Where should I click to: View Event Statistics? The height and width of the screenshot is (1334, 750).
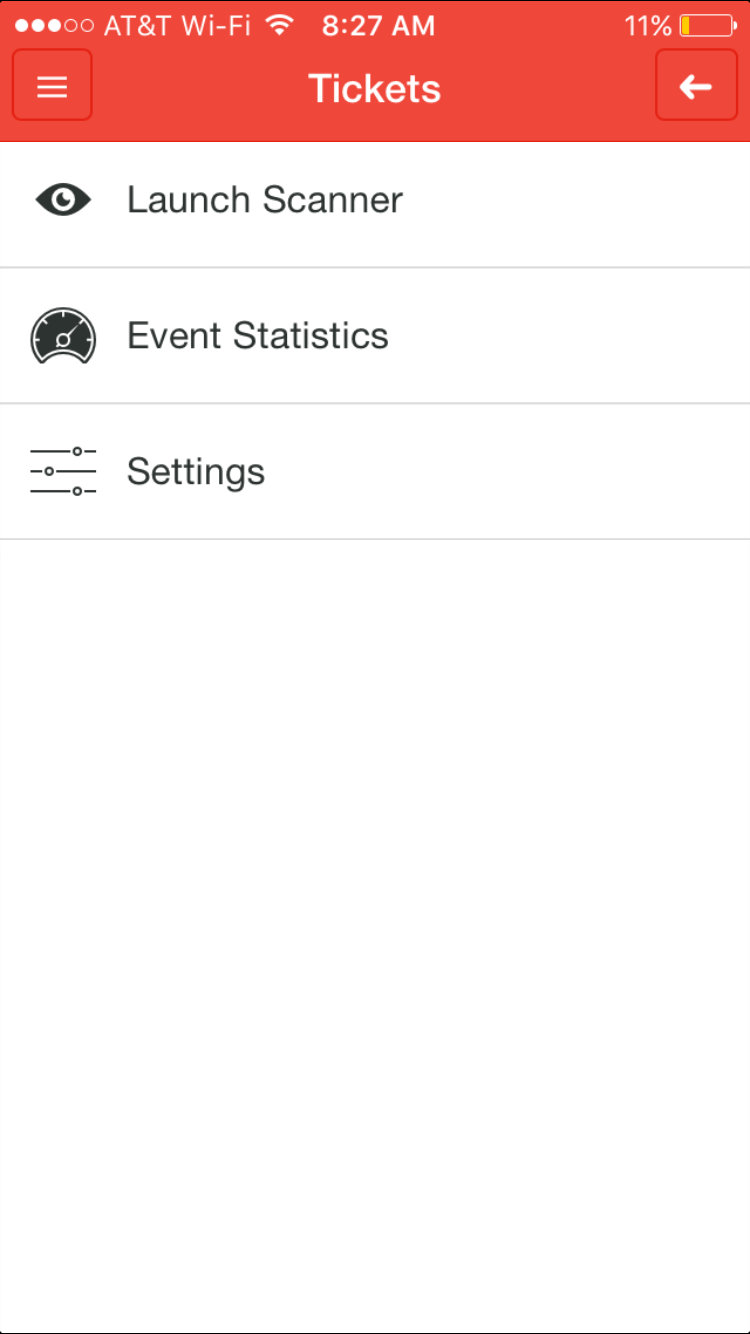375,336
